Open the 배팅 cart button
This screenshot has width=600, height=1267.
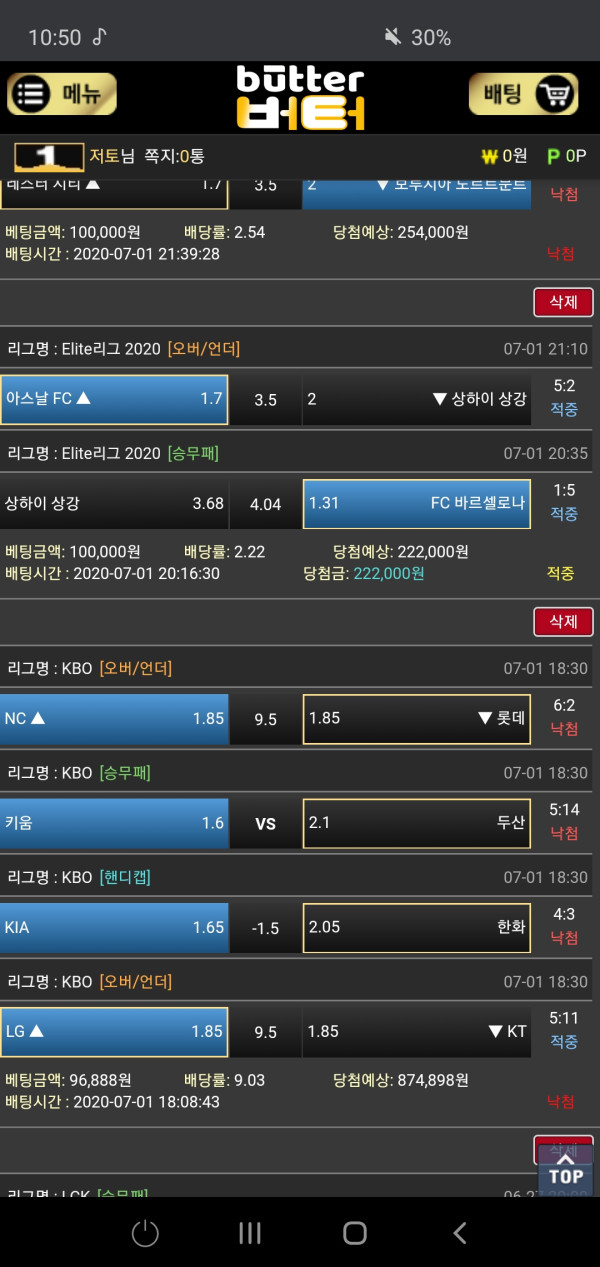click(x=523, y=95)
